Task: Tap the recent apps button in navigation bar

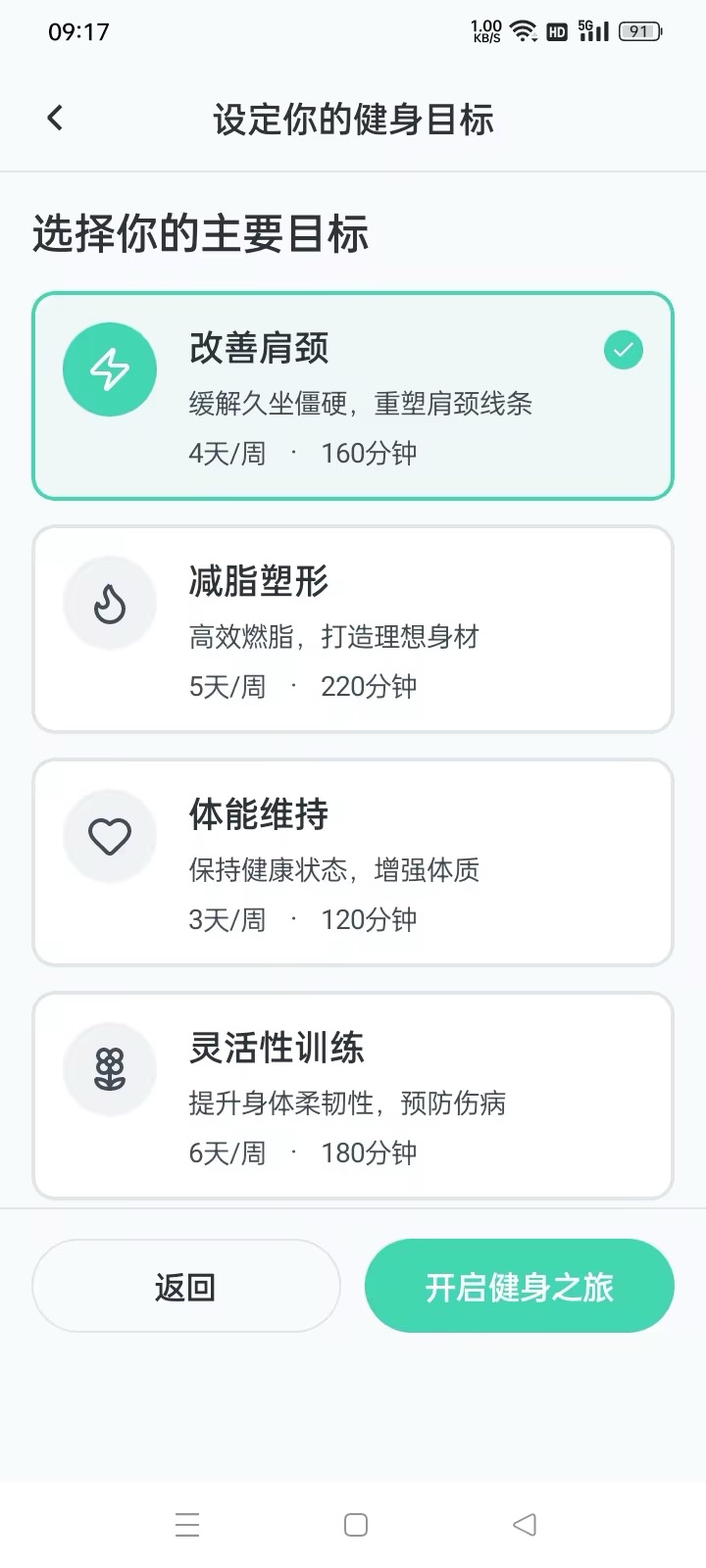Action: pyautogui.click(x=188, y=1525)
